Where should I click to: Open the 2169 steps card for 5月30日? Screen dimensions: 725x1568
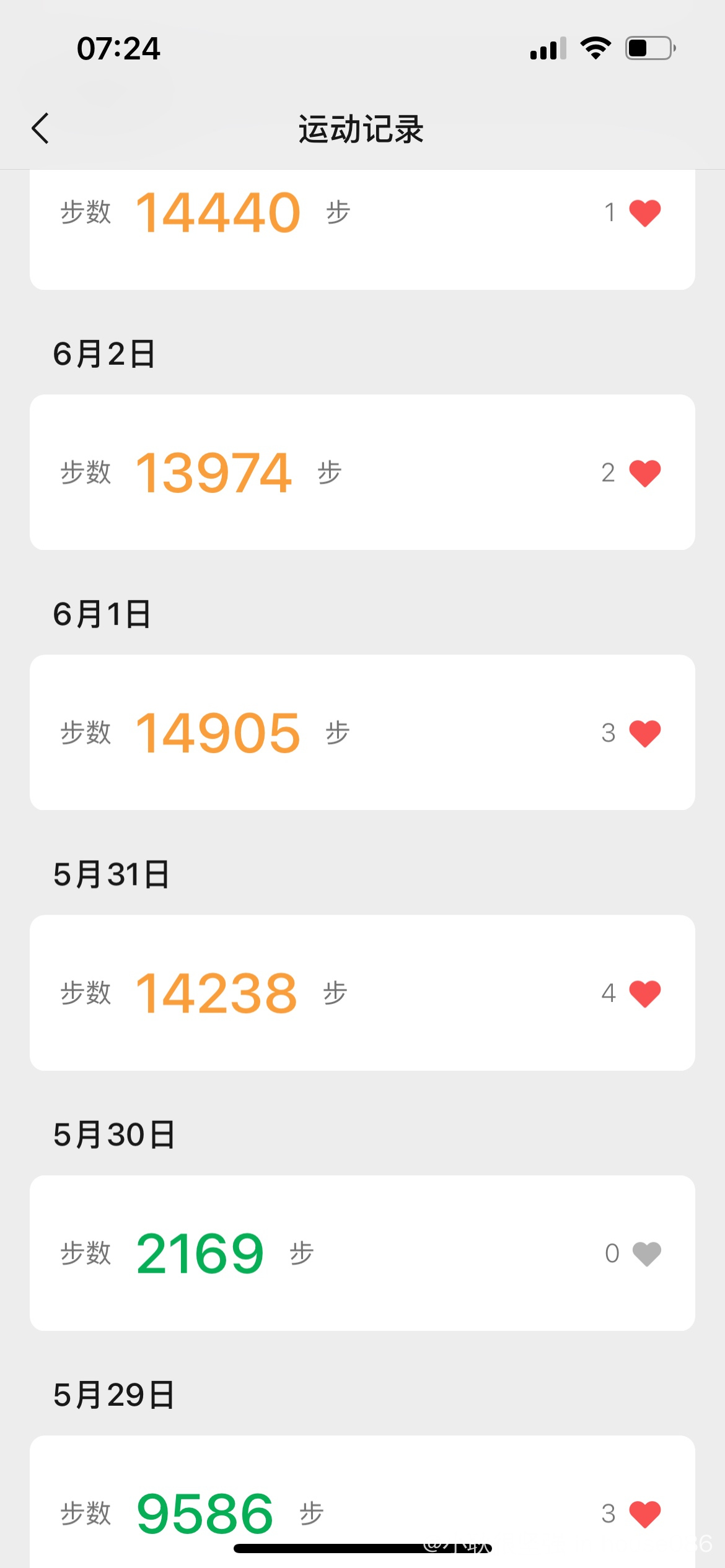362,1253
